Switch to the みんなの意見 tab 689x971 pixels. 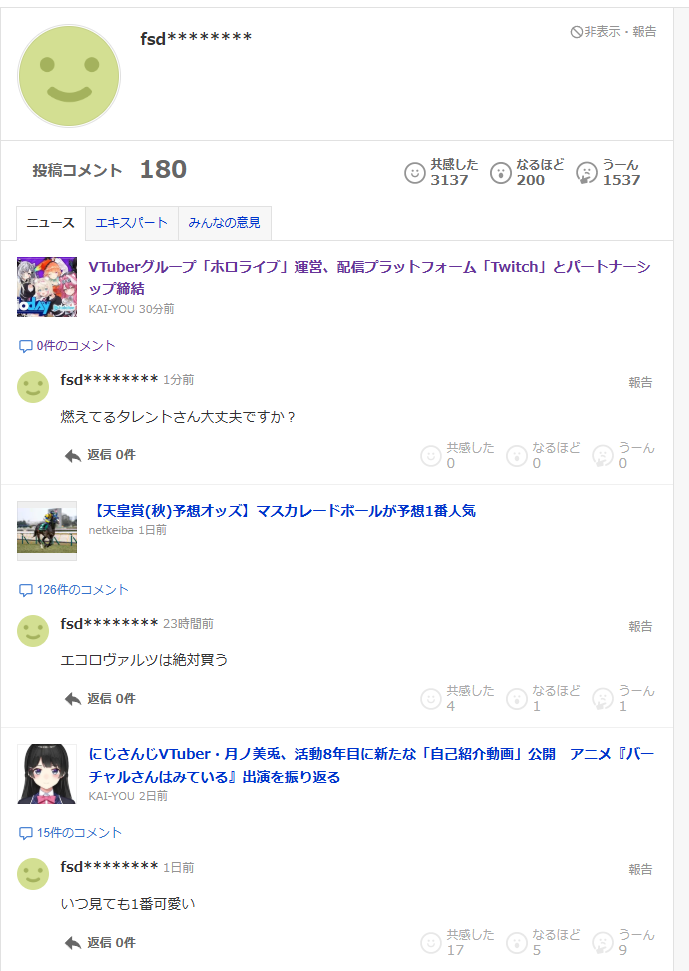[x=224, y=223]
